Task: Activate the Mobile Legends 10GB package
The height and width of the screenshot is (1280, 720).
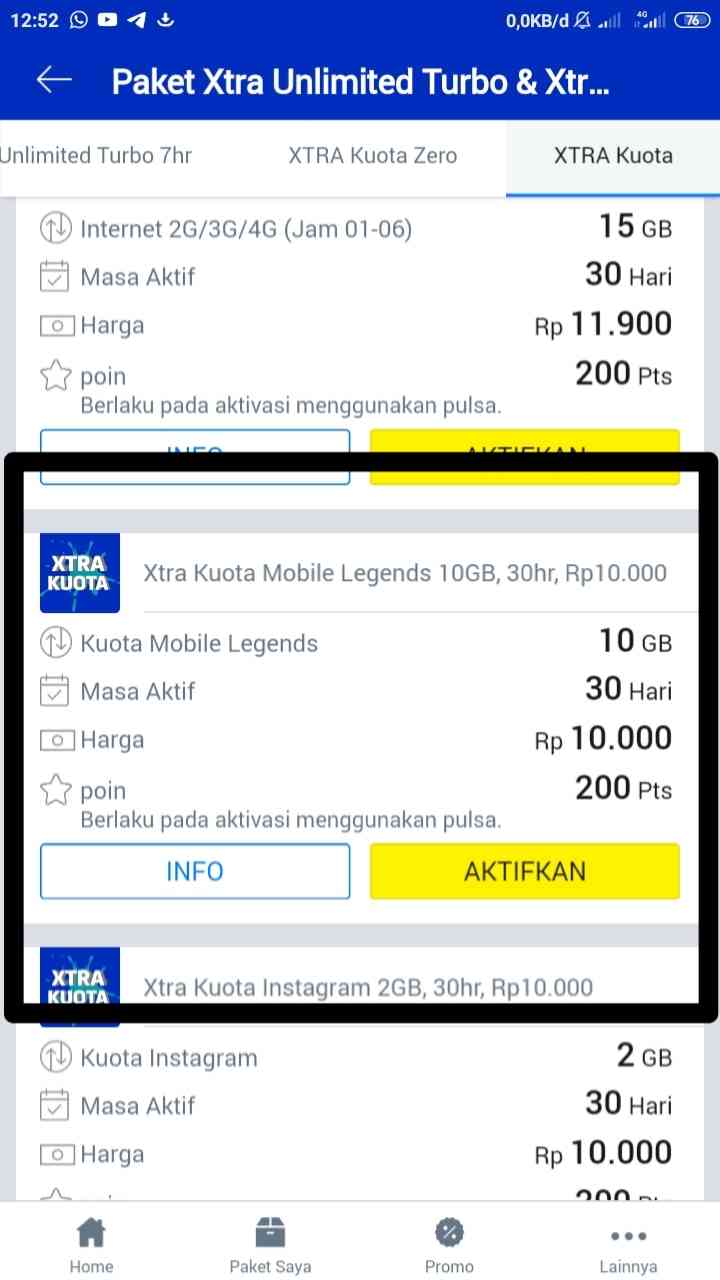Action: click(524, 871)
